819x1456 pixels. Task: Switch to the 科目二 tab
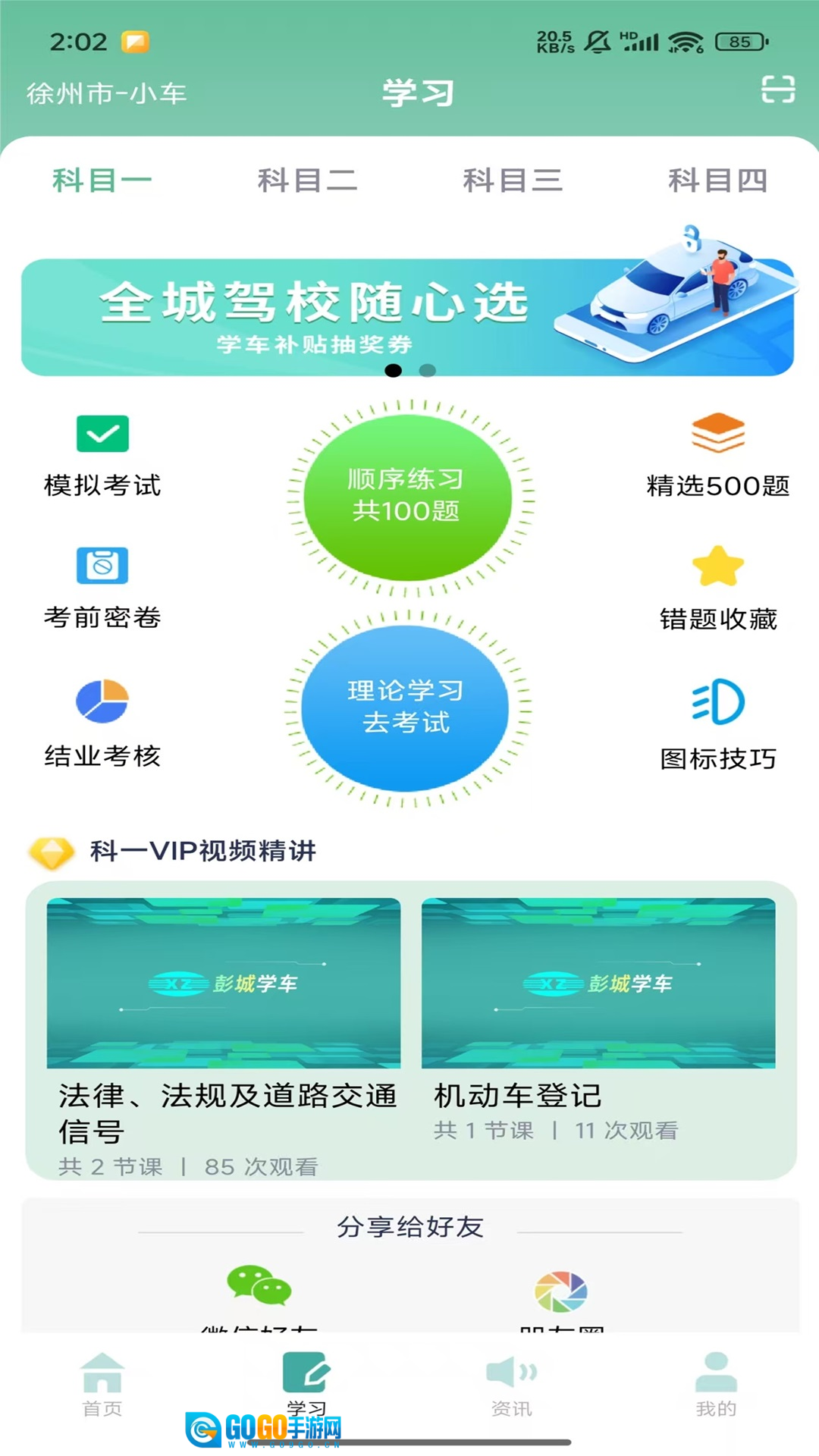[307, 180]
